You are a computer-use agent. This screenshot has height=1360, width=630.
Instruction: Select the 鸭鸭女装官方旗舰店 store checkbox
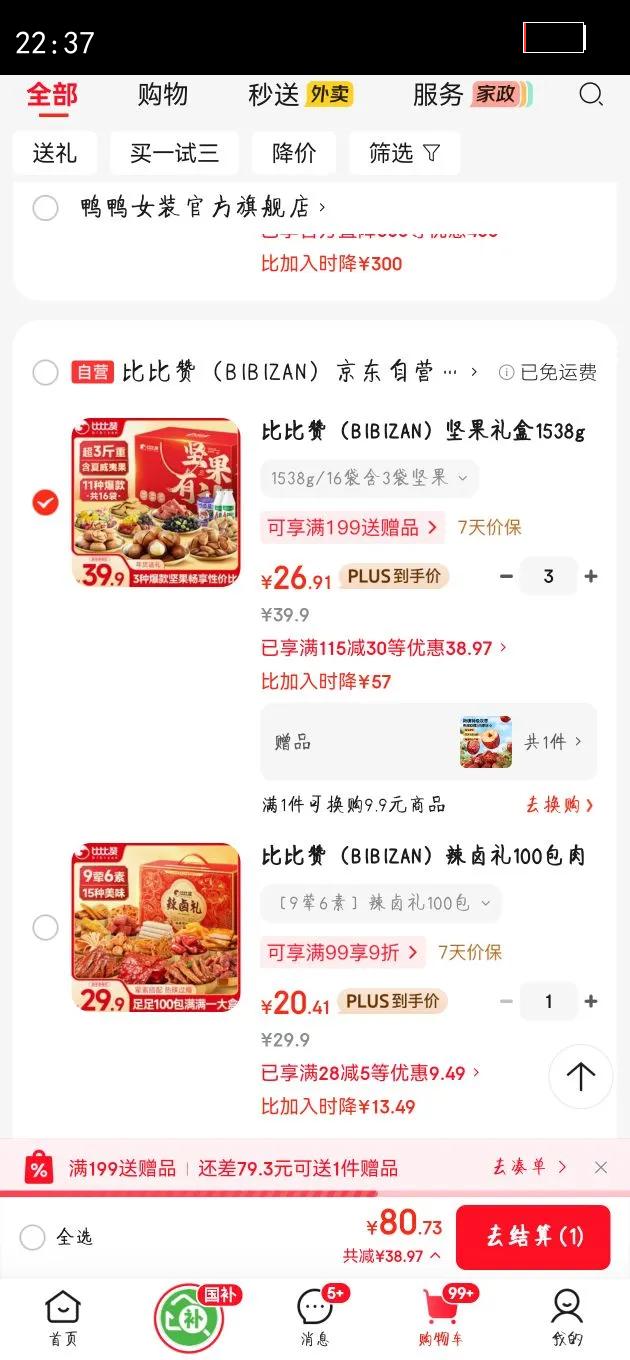(45, 208)
